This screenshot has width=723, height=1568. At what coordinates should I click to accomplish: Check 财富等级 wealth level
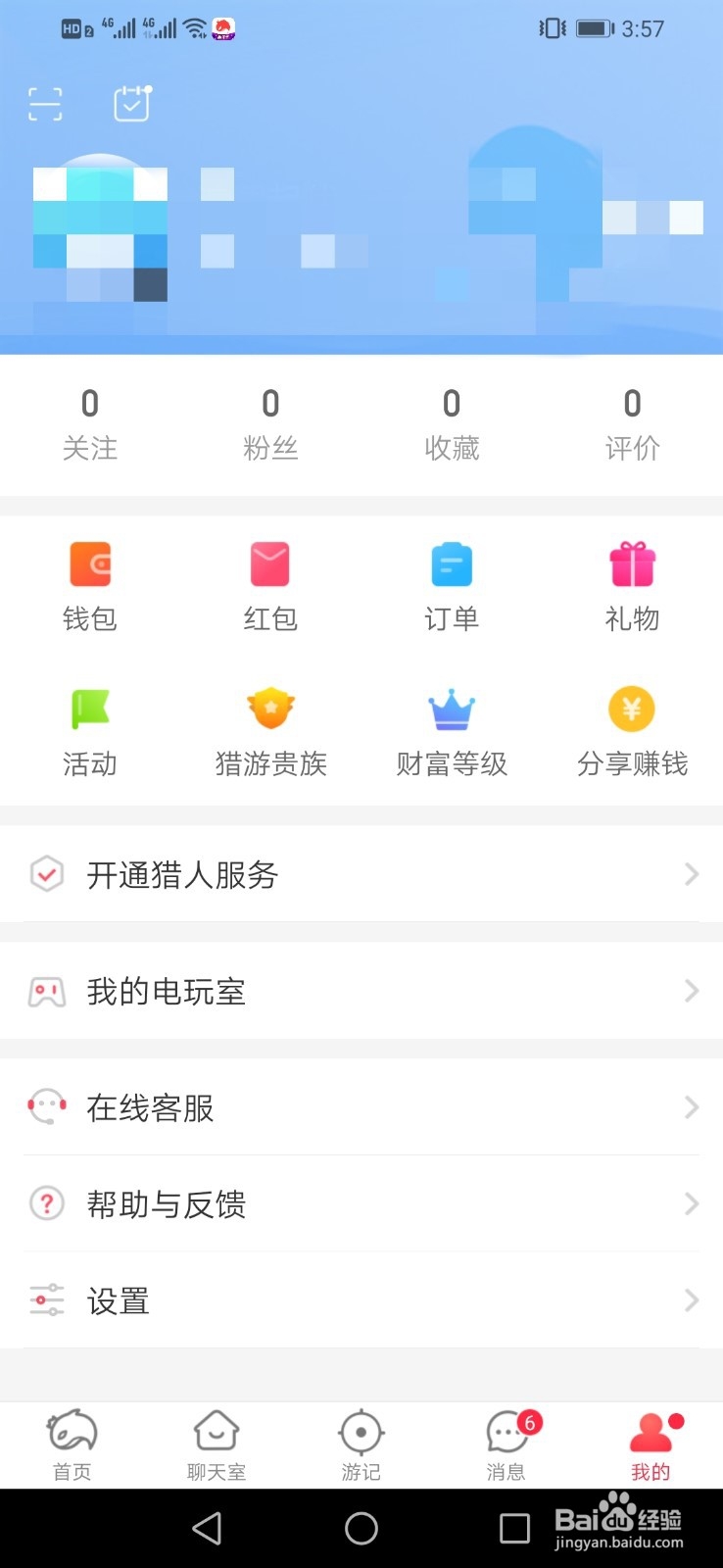[451, 730]
